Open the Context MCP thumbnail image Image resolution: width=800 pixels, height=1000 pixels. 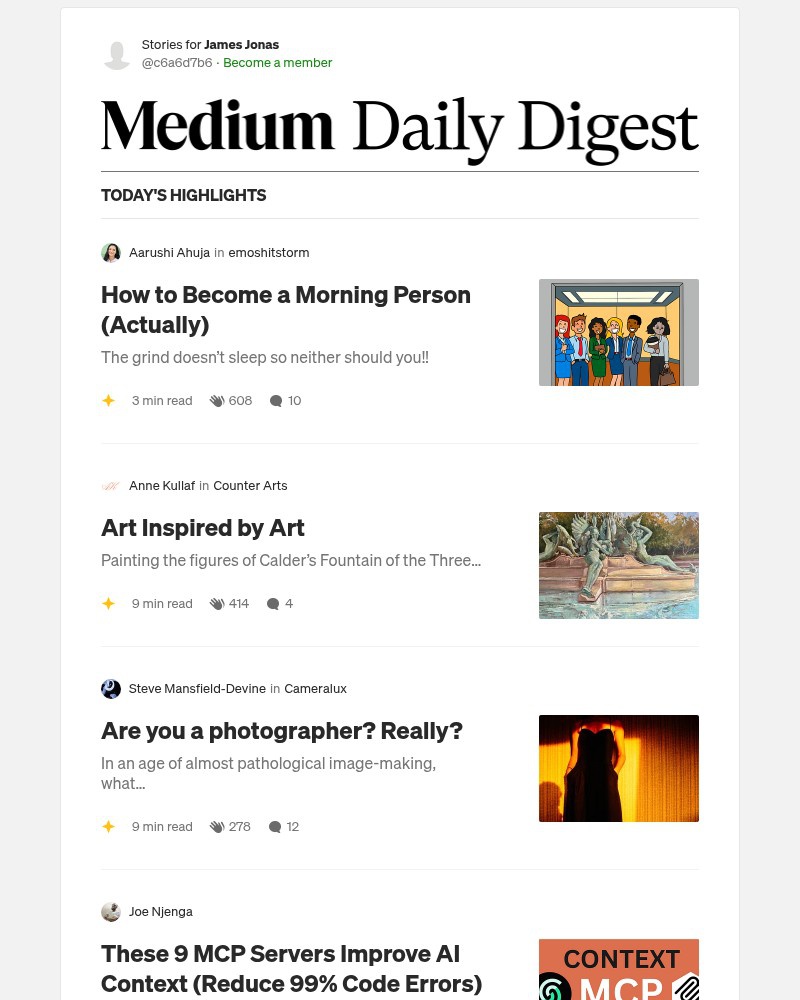pyautogui.click(x=618, y=969)
